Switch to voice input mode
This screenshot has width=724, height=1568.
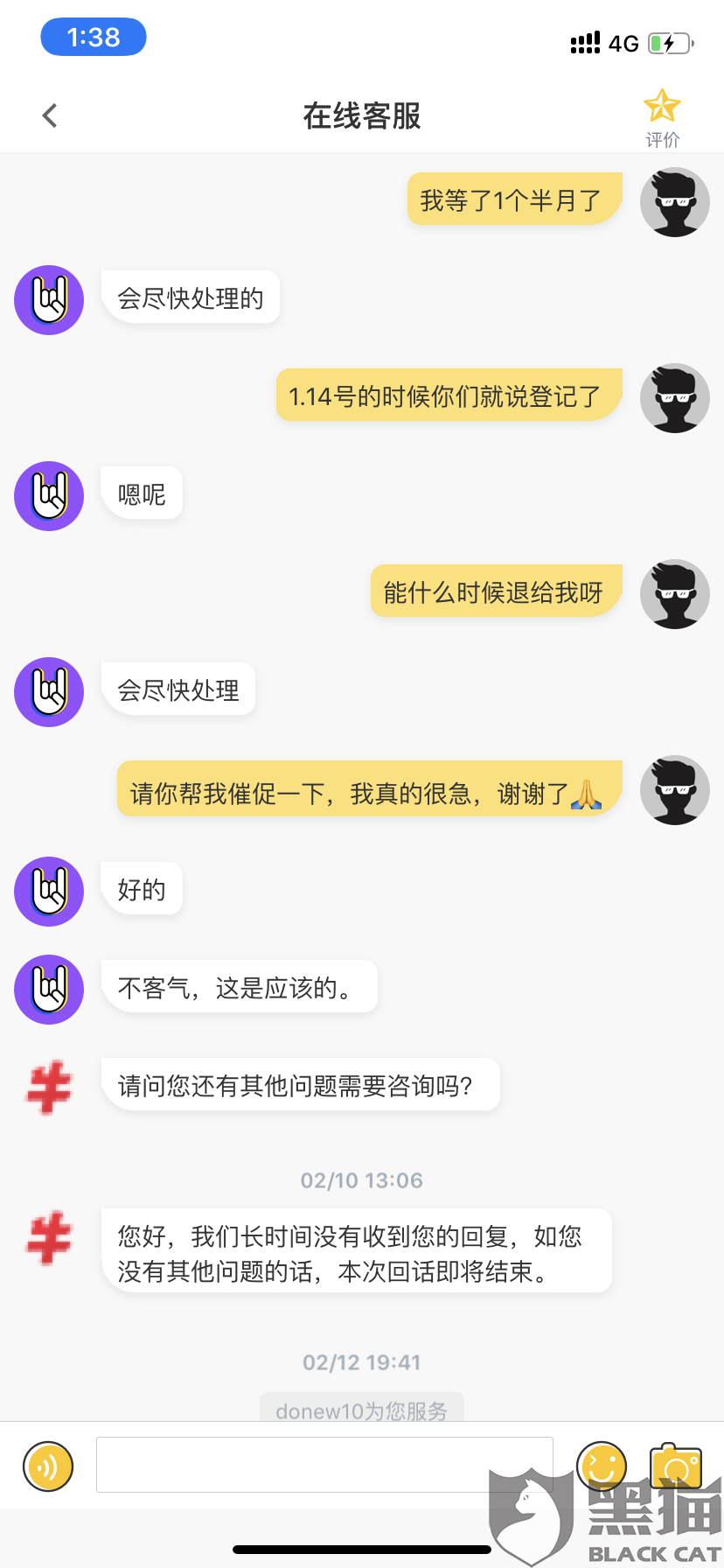[48, 1466]
